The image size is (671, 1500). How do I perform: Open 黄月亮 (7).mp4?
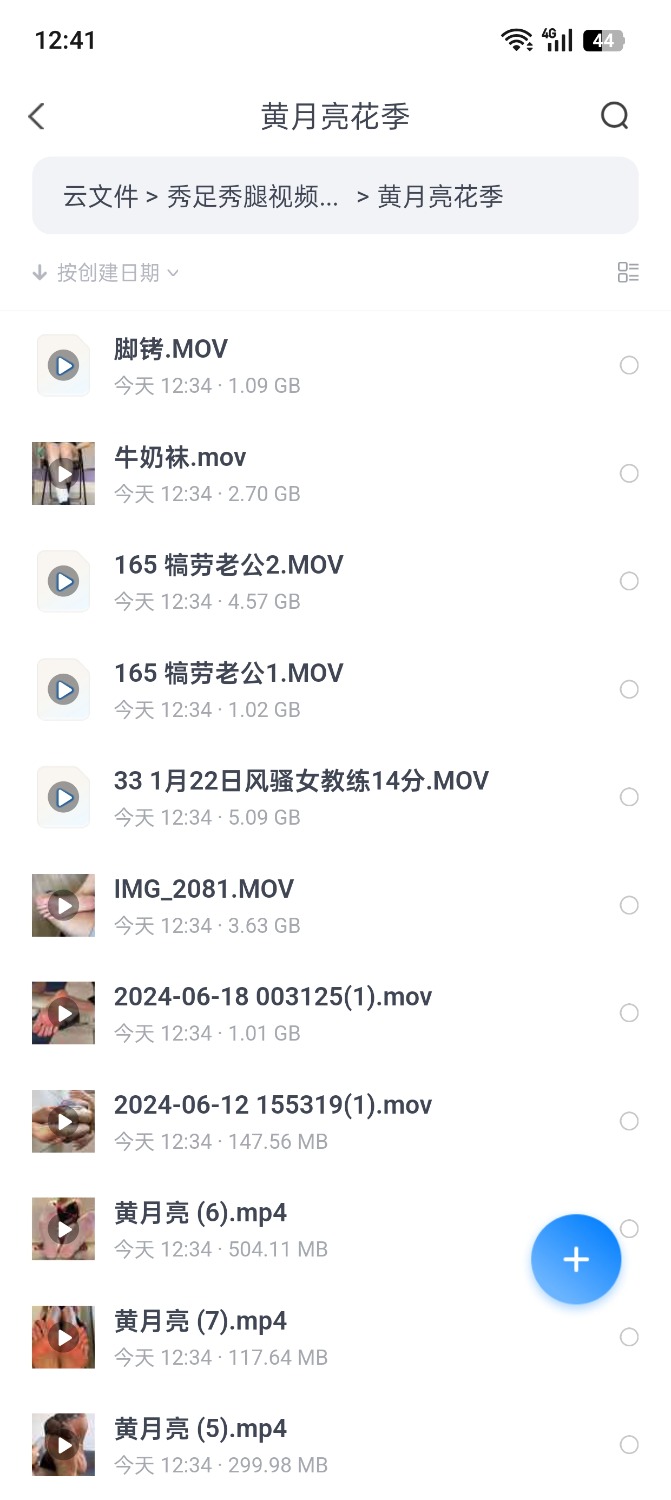200,1321
